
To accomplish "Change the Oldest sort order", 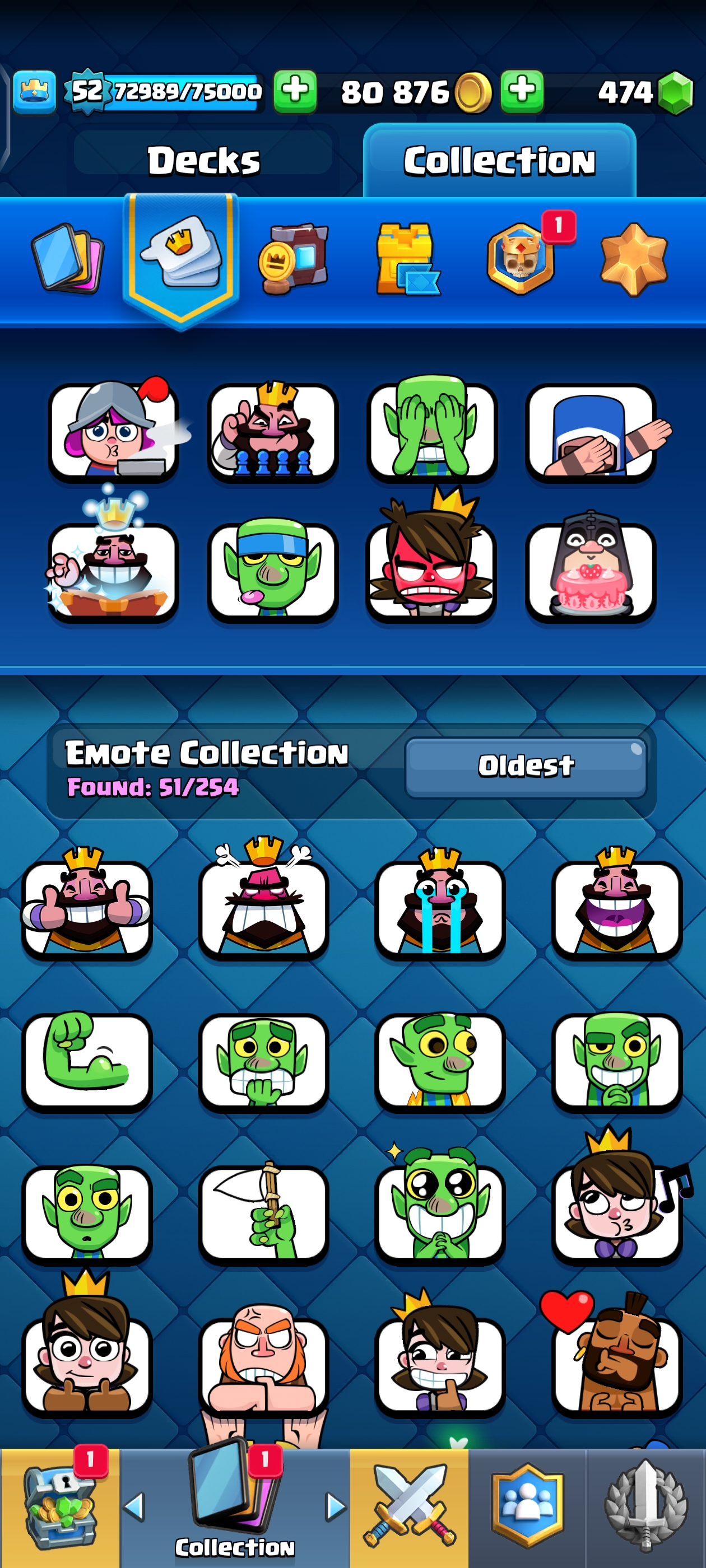I will [x=525, y=766].
